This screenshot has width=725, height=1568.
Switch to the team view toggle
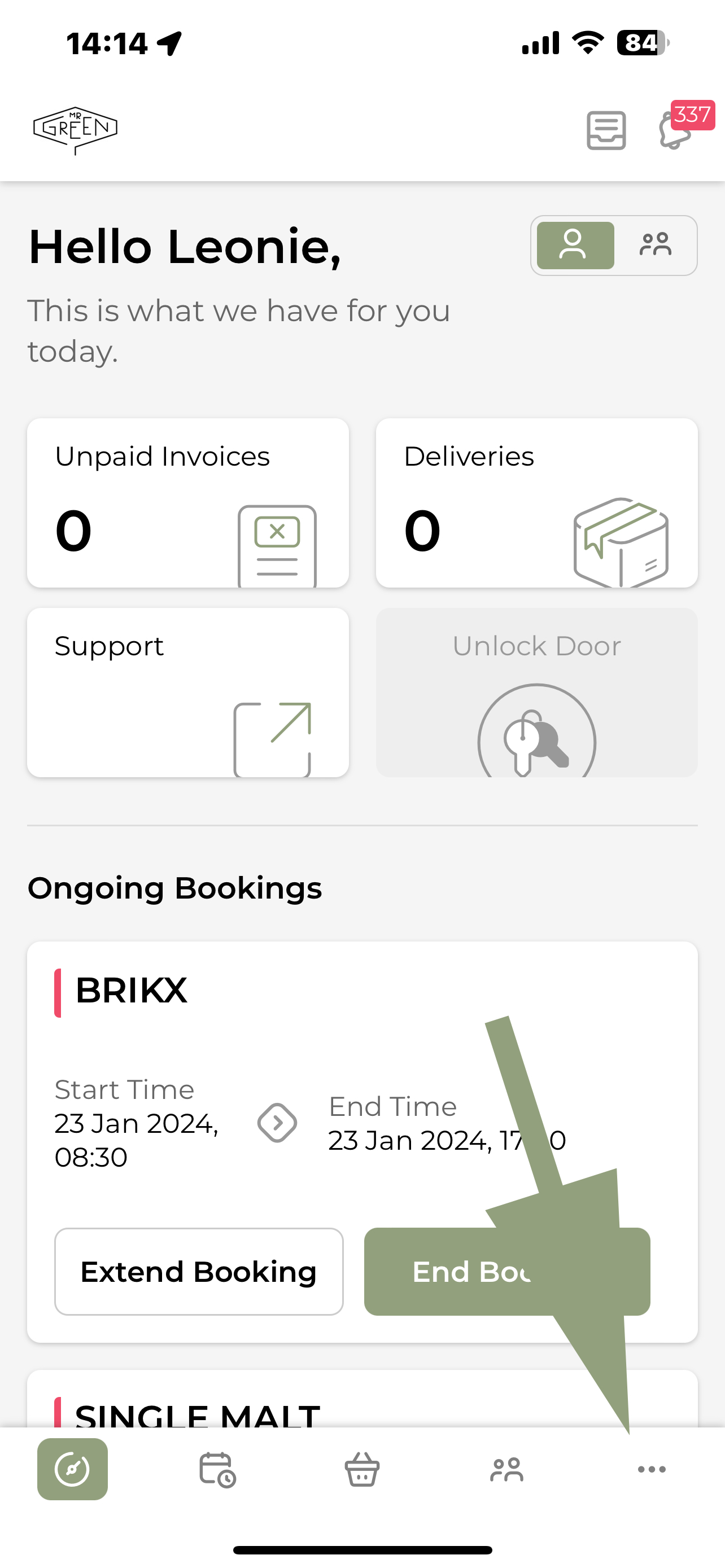coord(655,246)
